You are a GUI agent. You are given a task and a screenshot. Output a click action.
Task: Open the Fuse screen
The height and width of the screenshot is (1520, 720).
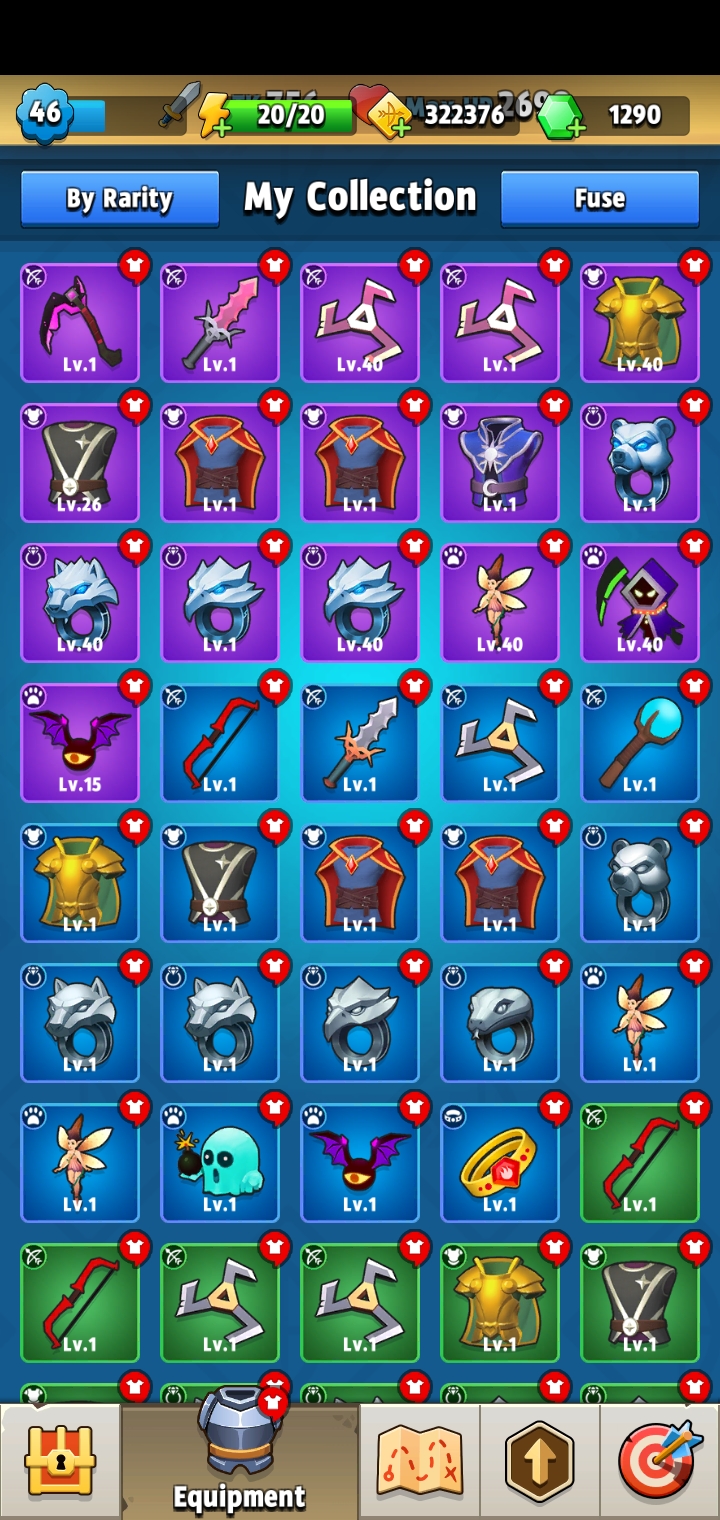click(599, 199)
